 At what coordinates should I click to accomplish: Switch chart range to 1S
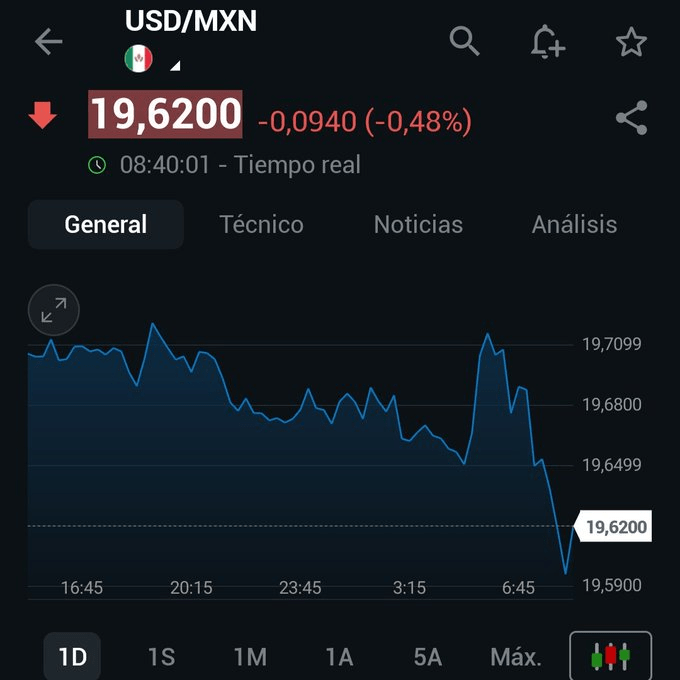pyautogui.click(x=161, y=657)
